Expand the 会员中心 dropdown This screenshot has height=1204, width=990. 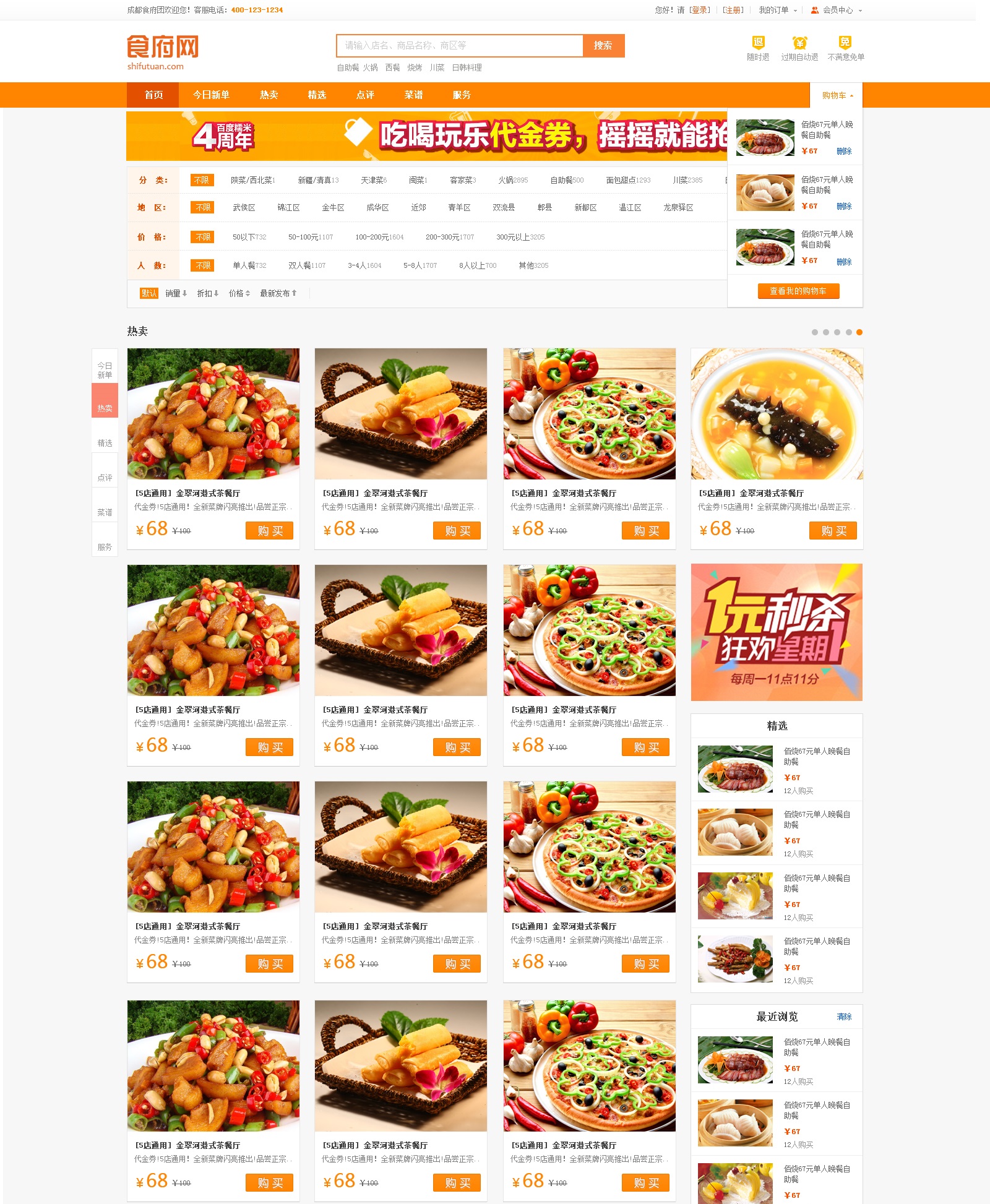click(837, 10)
